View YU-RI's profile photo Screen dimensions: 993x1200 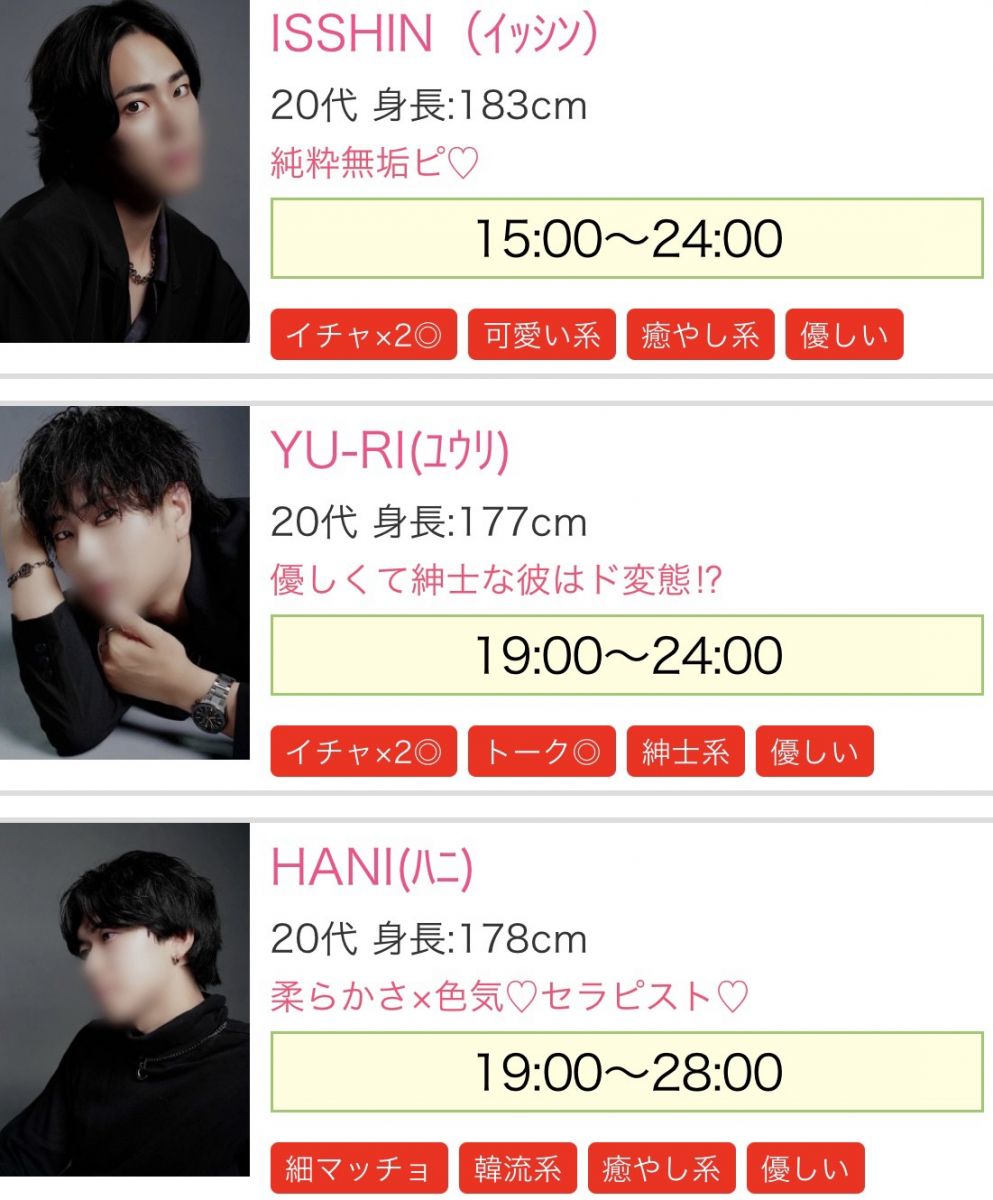pyautogui.click(x=124, y=582)
